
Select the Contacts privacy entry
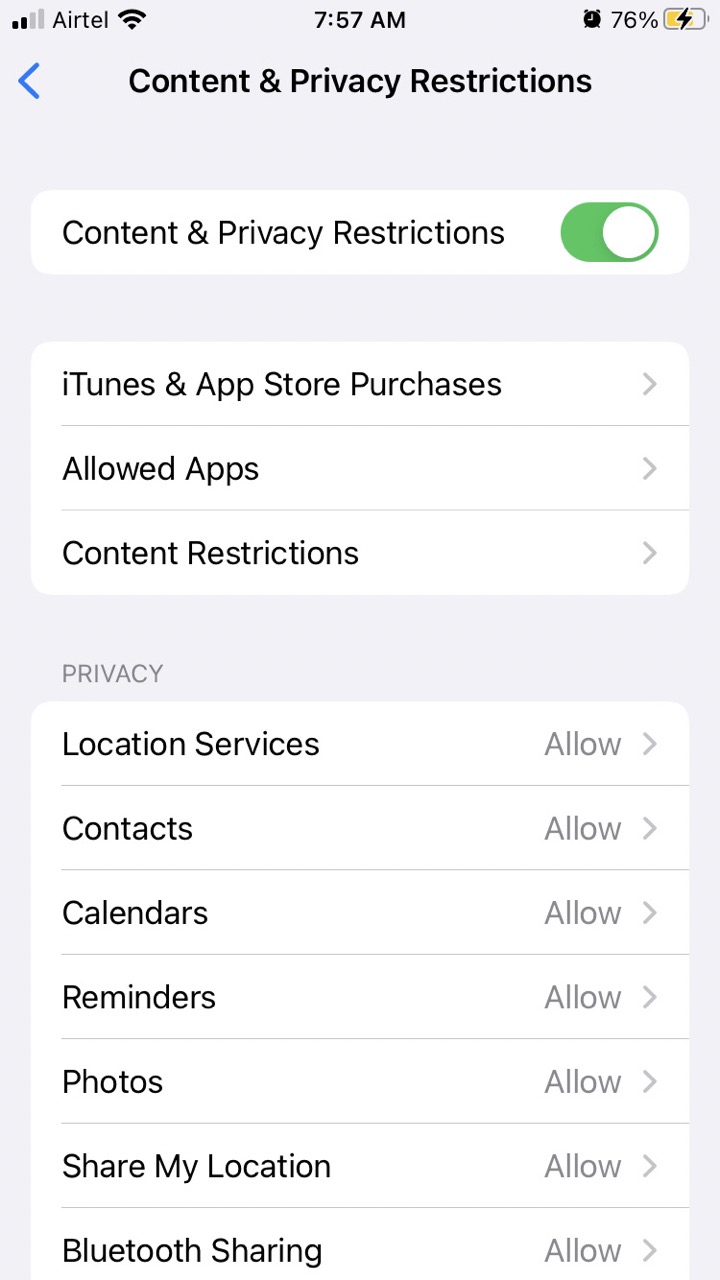click(x=360, y=828)
